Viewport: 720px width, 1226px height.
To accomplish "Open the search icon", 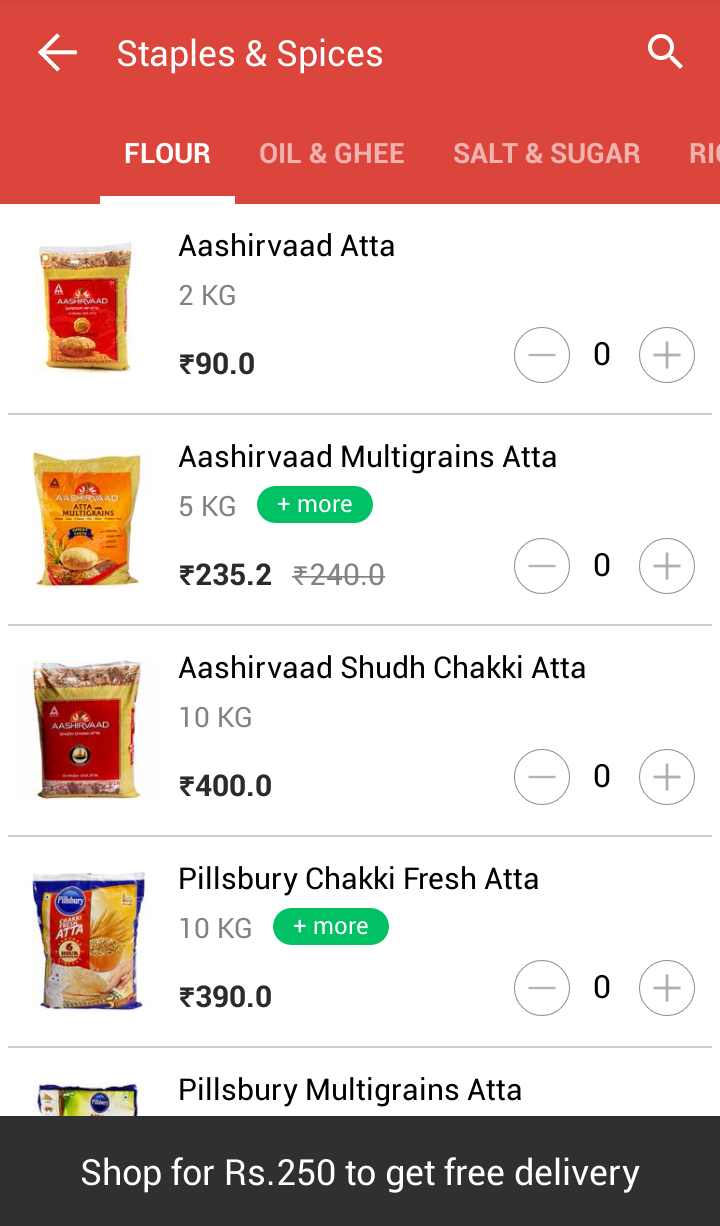I will [x=665, y=51].
